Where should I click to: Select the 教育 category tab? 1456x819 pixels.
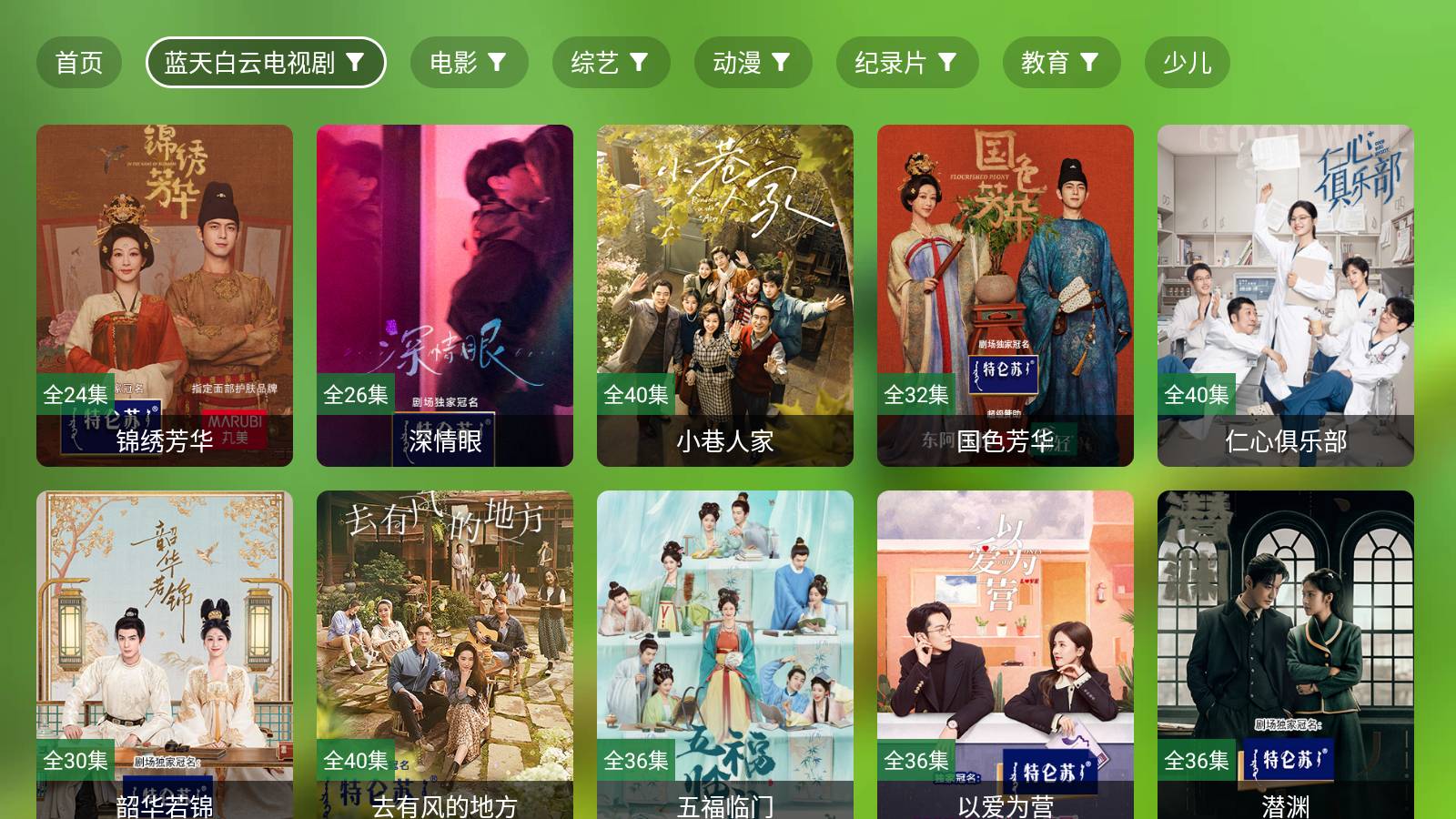point(1061,63)
